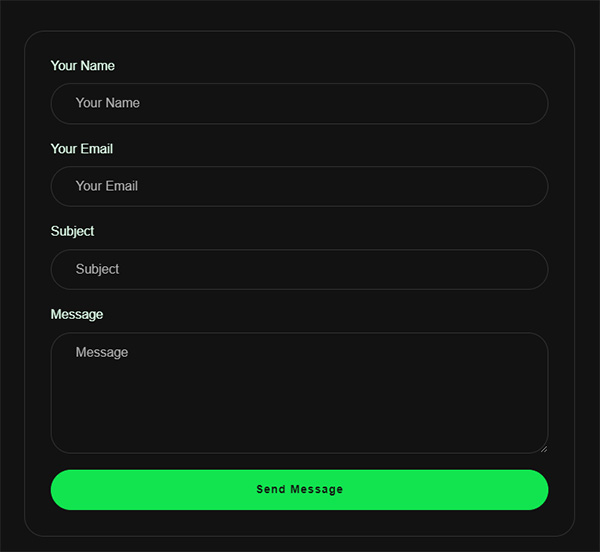Submit the form with Send Message
Screen dimensions: 600x552
[299, 489]
